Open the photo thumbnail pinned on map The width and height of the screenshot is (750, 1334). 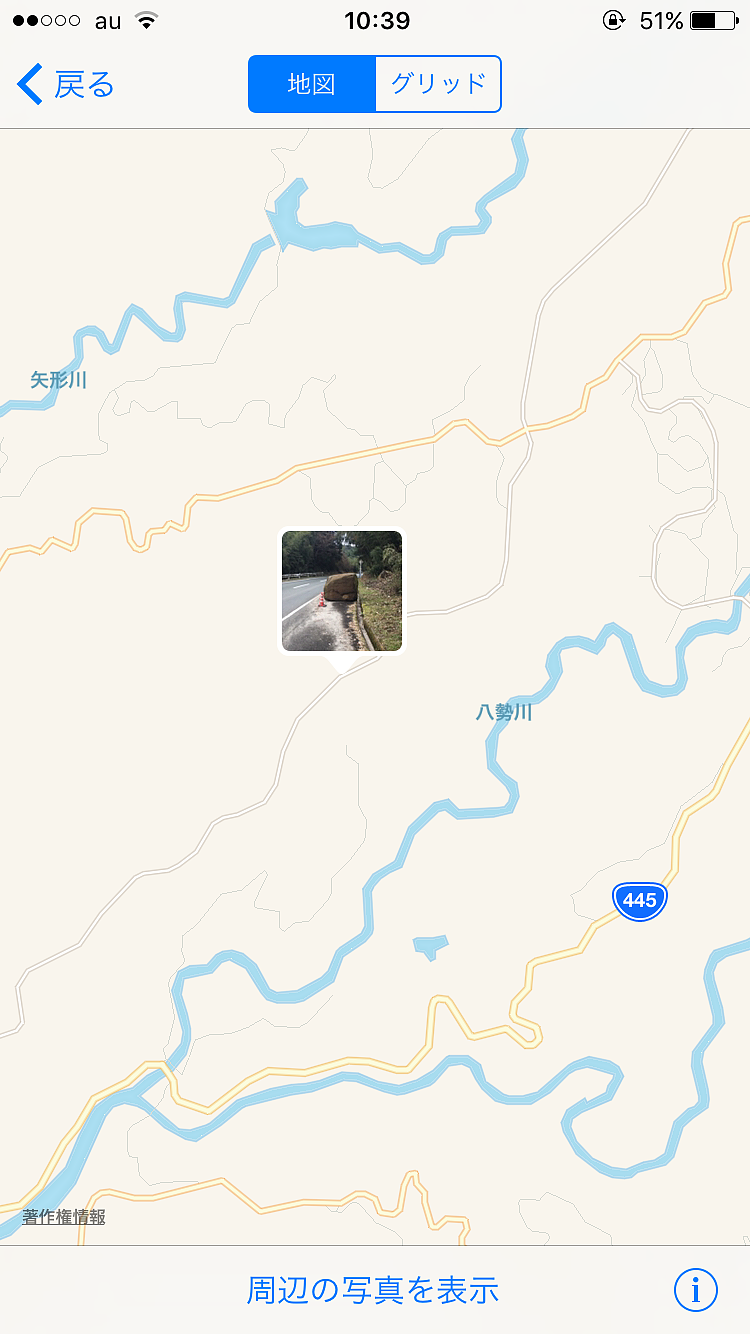(342, 591)
